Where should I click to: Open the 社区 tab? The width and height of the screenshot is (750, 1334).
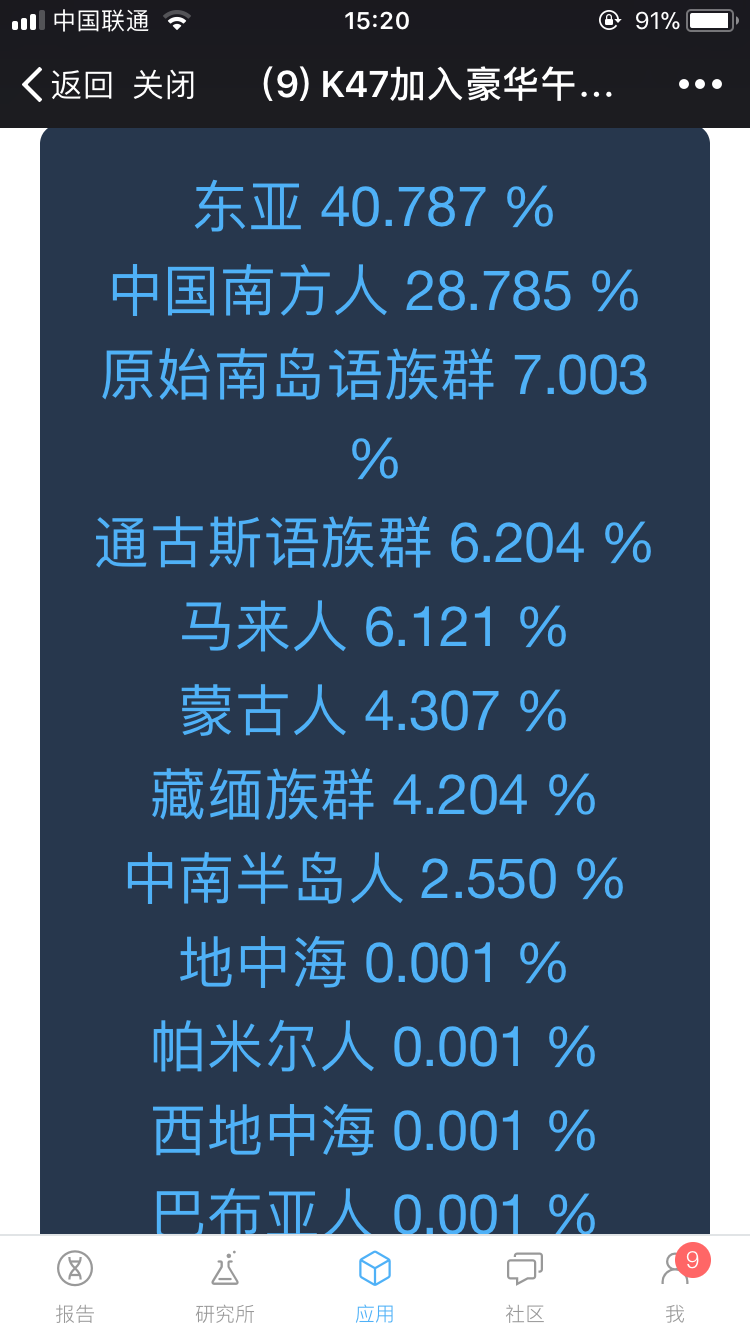pos(525,1287)
